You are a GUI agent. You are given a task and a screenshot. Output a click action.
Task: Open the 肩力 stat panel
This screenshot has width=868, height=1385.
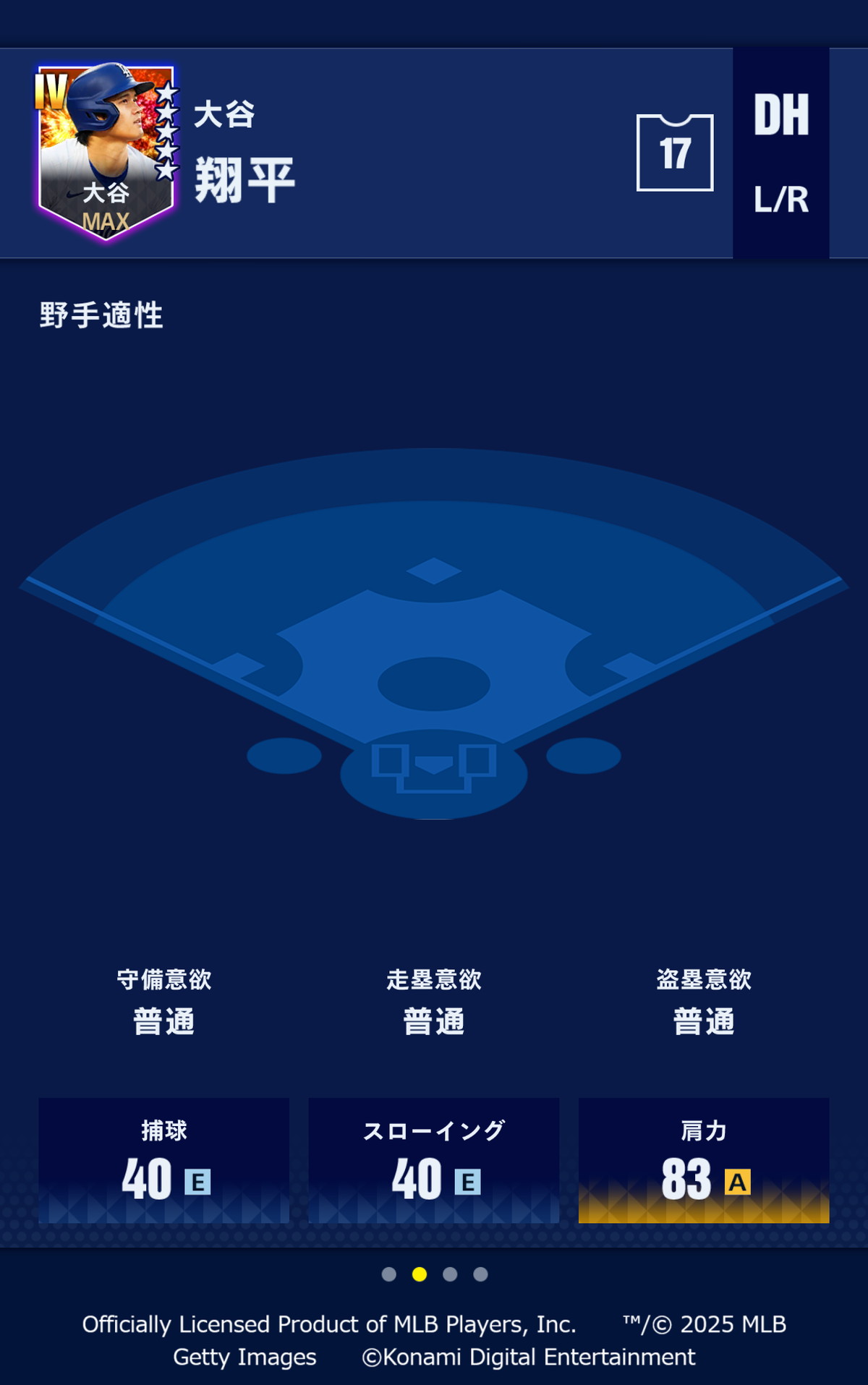(705, 1157)
